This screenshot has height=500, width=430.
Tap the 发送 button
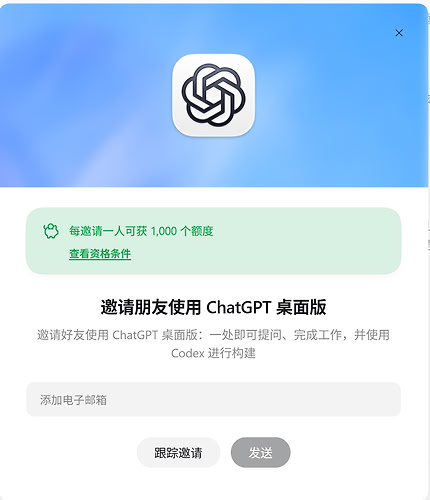click(x=260, y=452)
